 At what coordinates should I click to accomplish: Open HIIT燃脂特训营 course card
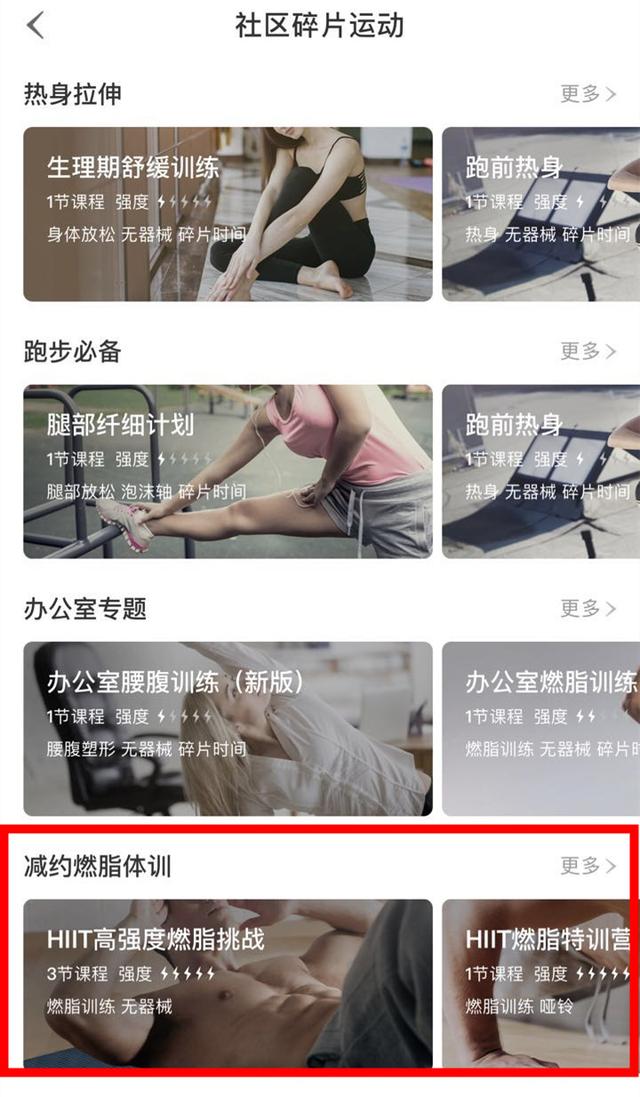click(541, 984)
